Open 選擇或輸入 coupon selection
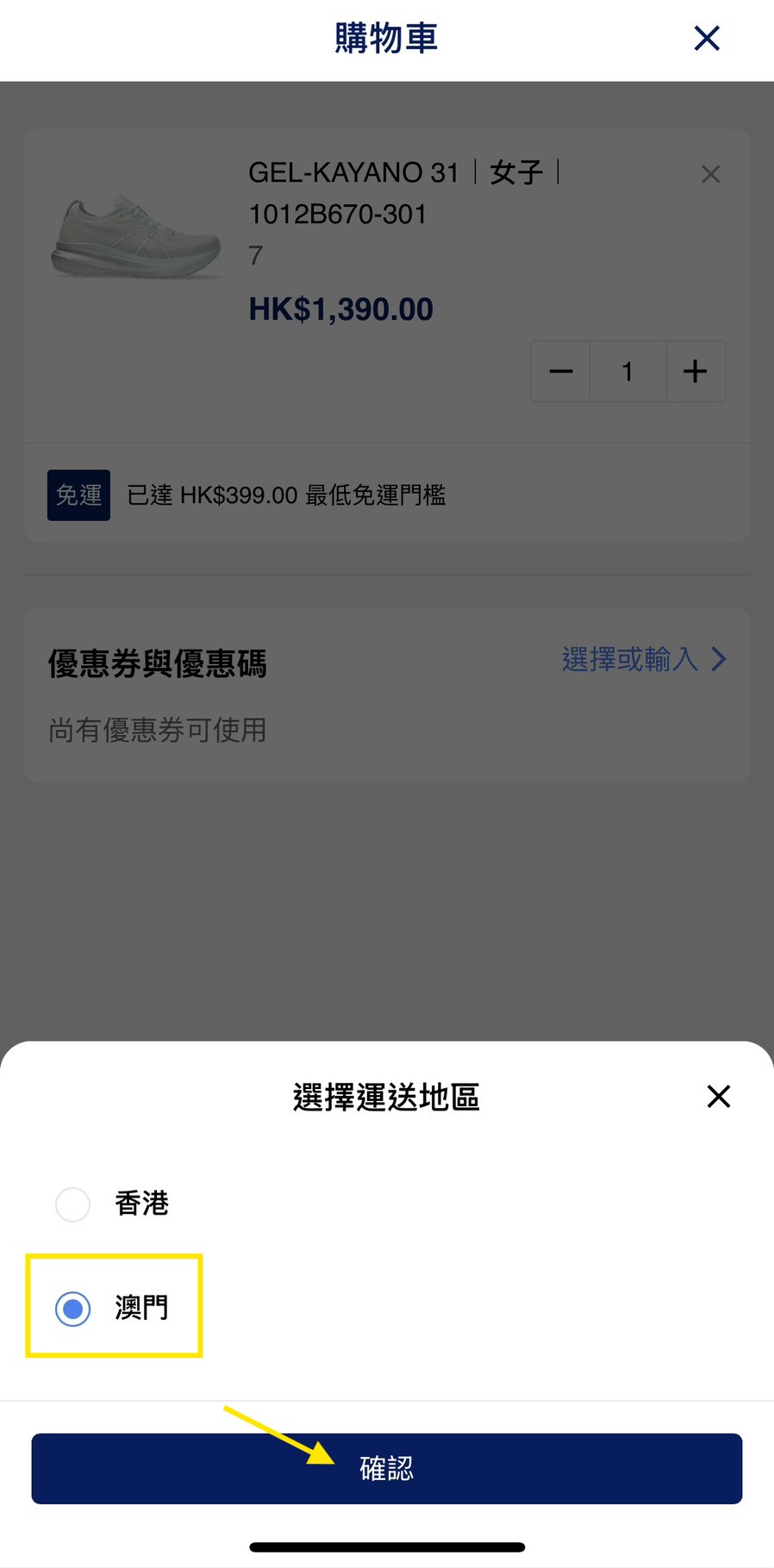The image size is (774, 1568). coord(644,660)
